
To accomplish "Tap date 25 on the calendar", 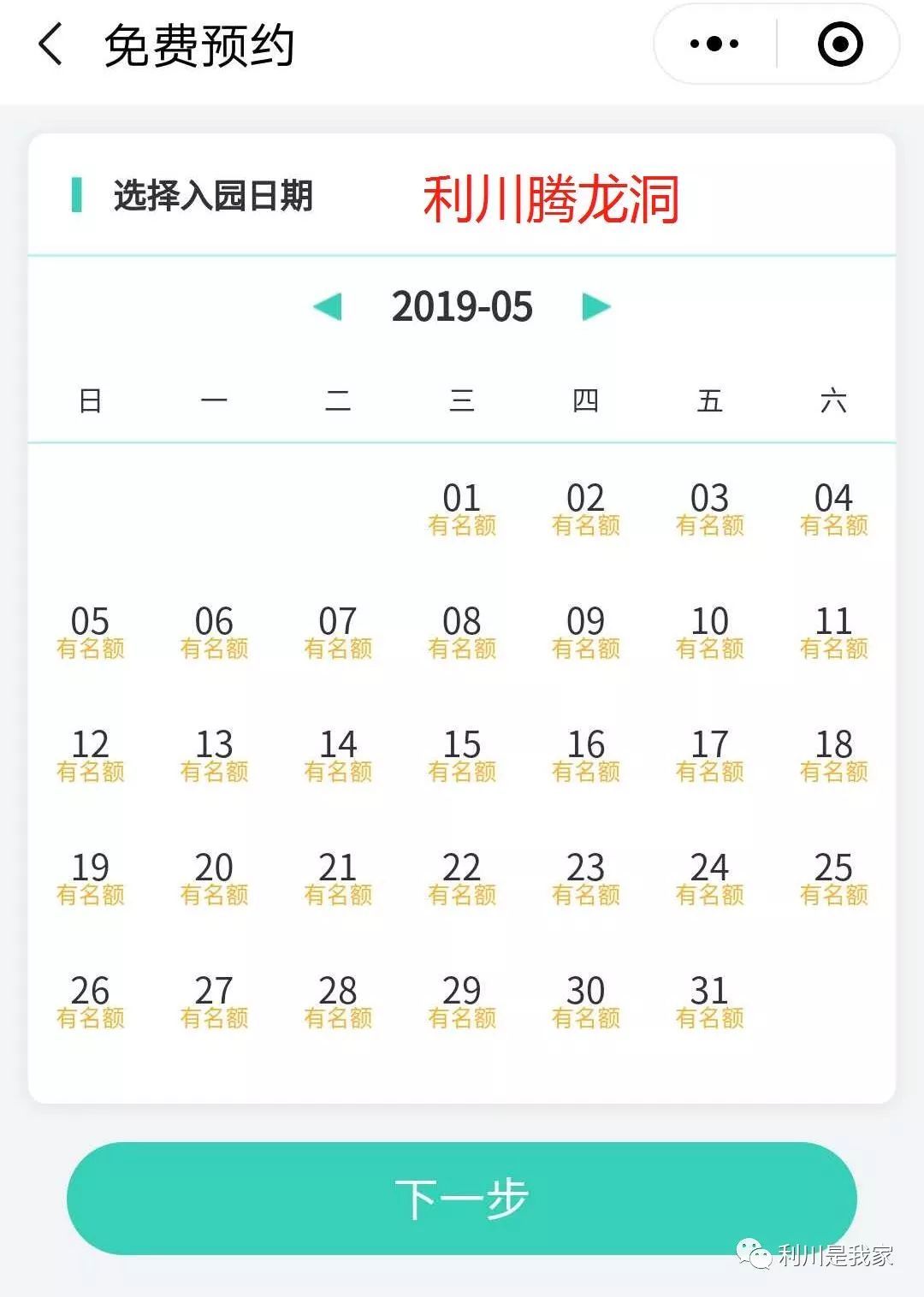I will 833,878.
